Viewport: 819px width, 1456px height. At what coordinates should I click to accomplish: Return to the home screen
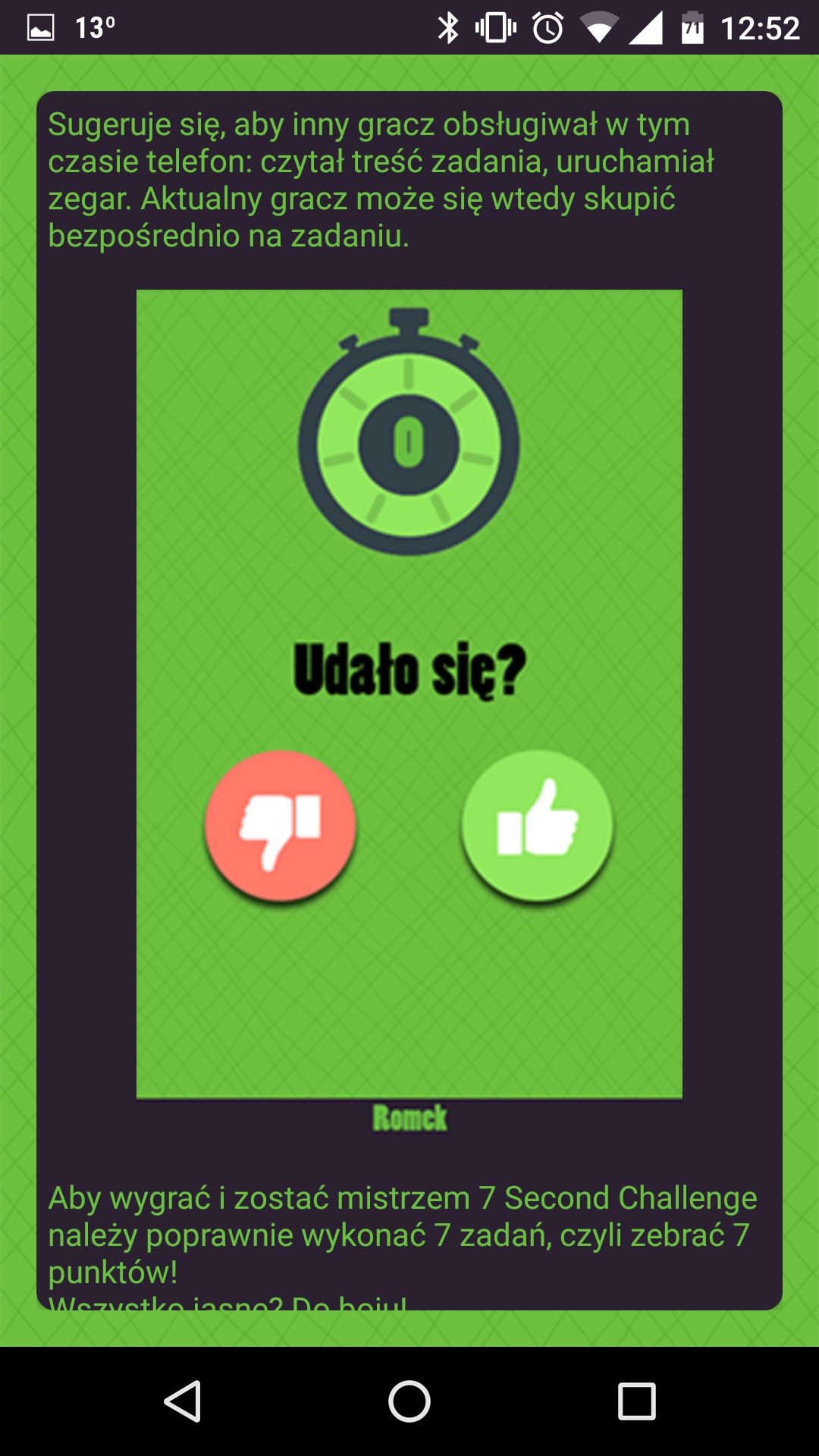click(409, 1401)
